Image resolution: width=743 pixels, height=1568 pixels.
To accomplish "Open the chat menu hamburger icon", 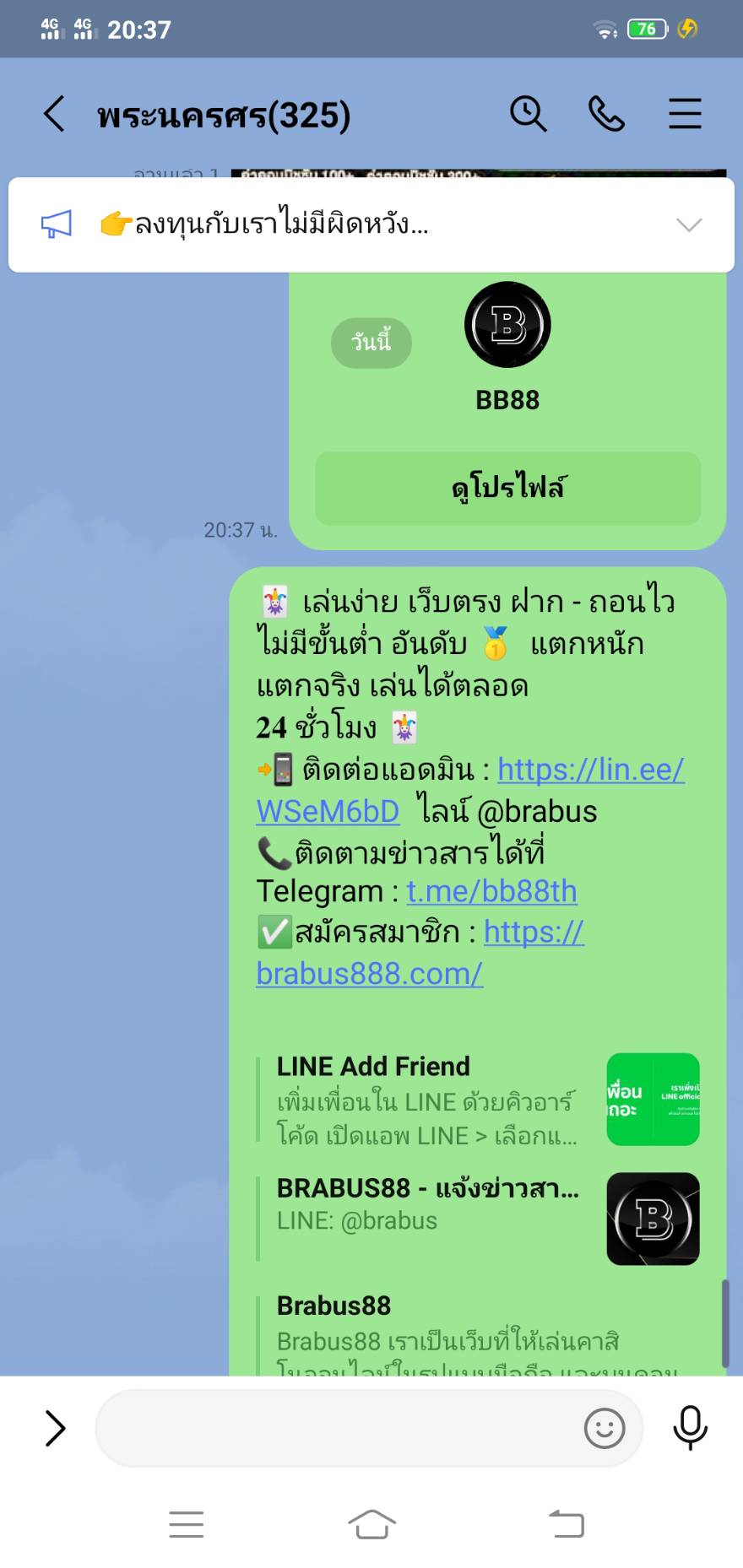I will [x=685, y=114].
